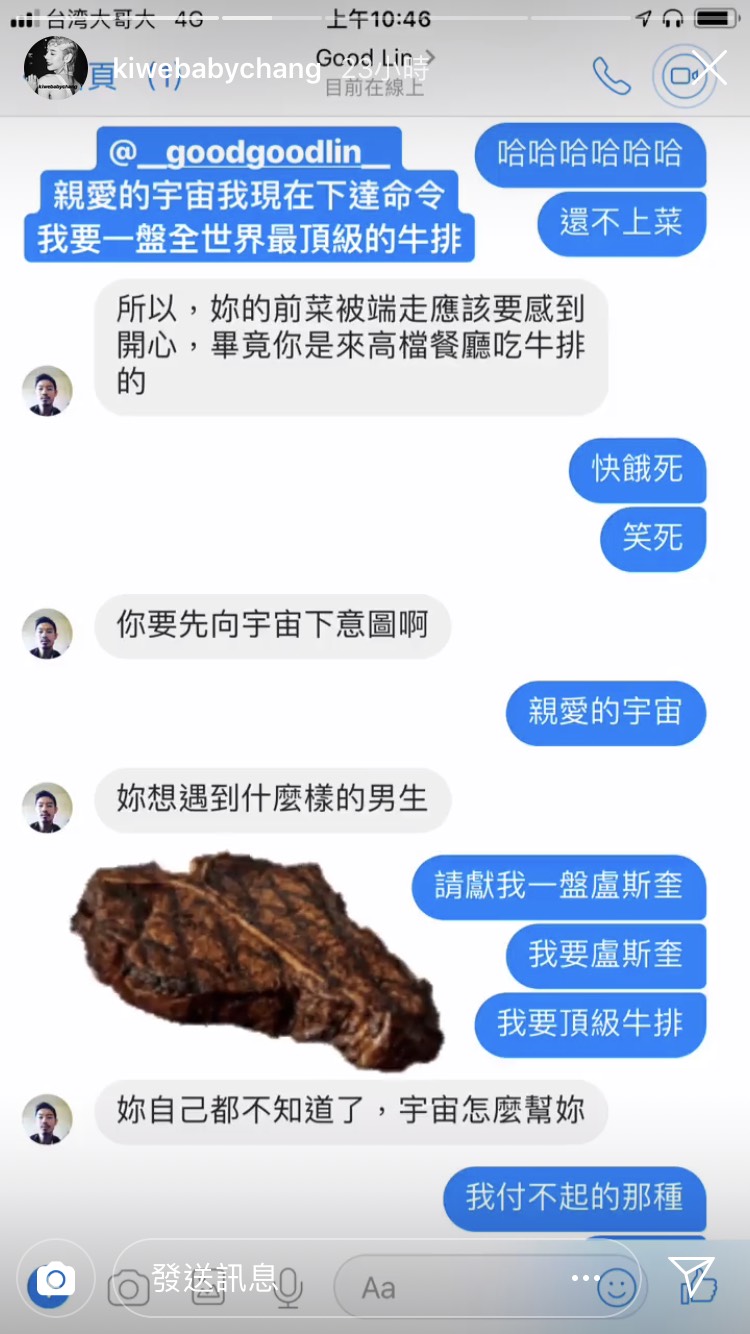Viewport: 750px width, 1334px height.
Task: Open kiwebabychang's profile picture
Action: click(55, 69)
